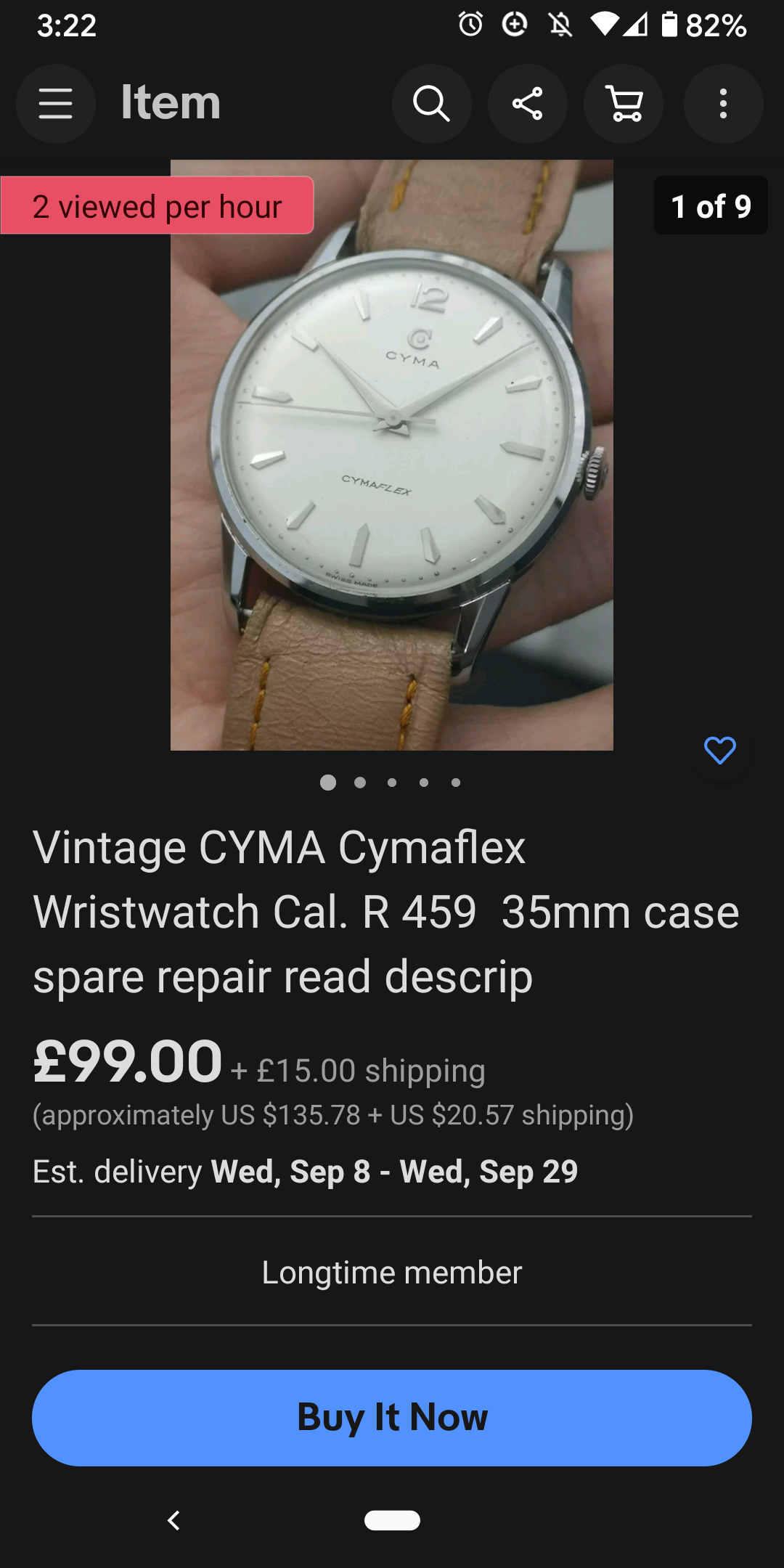Open the overflow menu
The width and height of the screenshot is (784, 1568).
point(723,104)
